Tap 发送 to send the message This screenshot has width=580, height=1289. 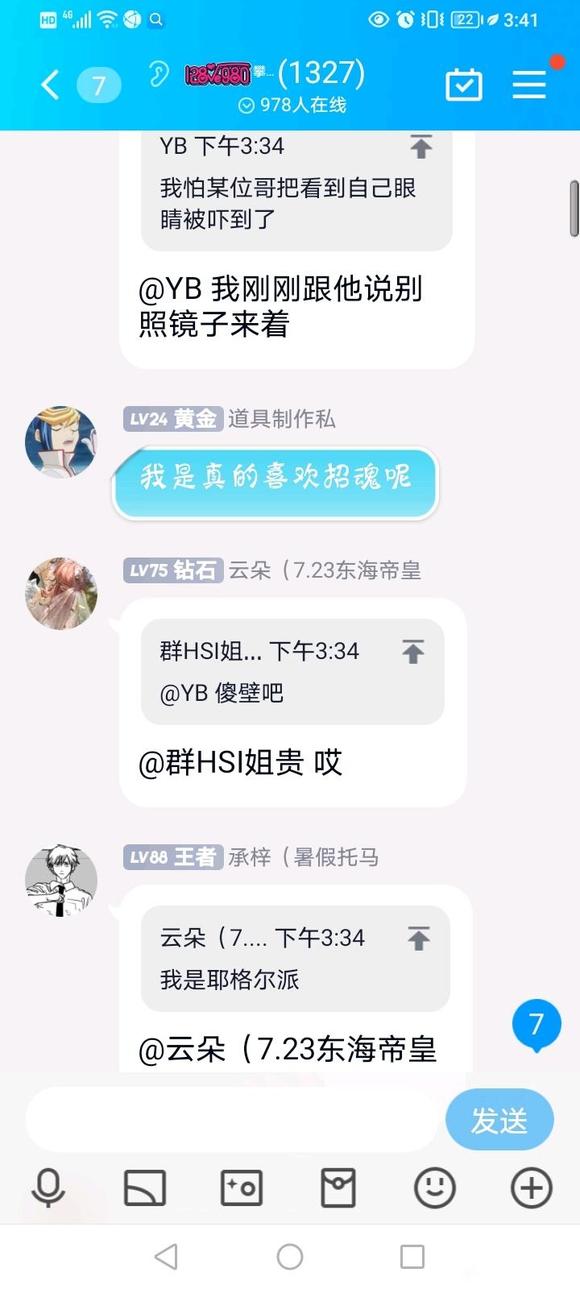(x=499, y=1120)
